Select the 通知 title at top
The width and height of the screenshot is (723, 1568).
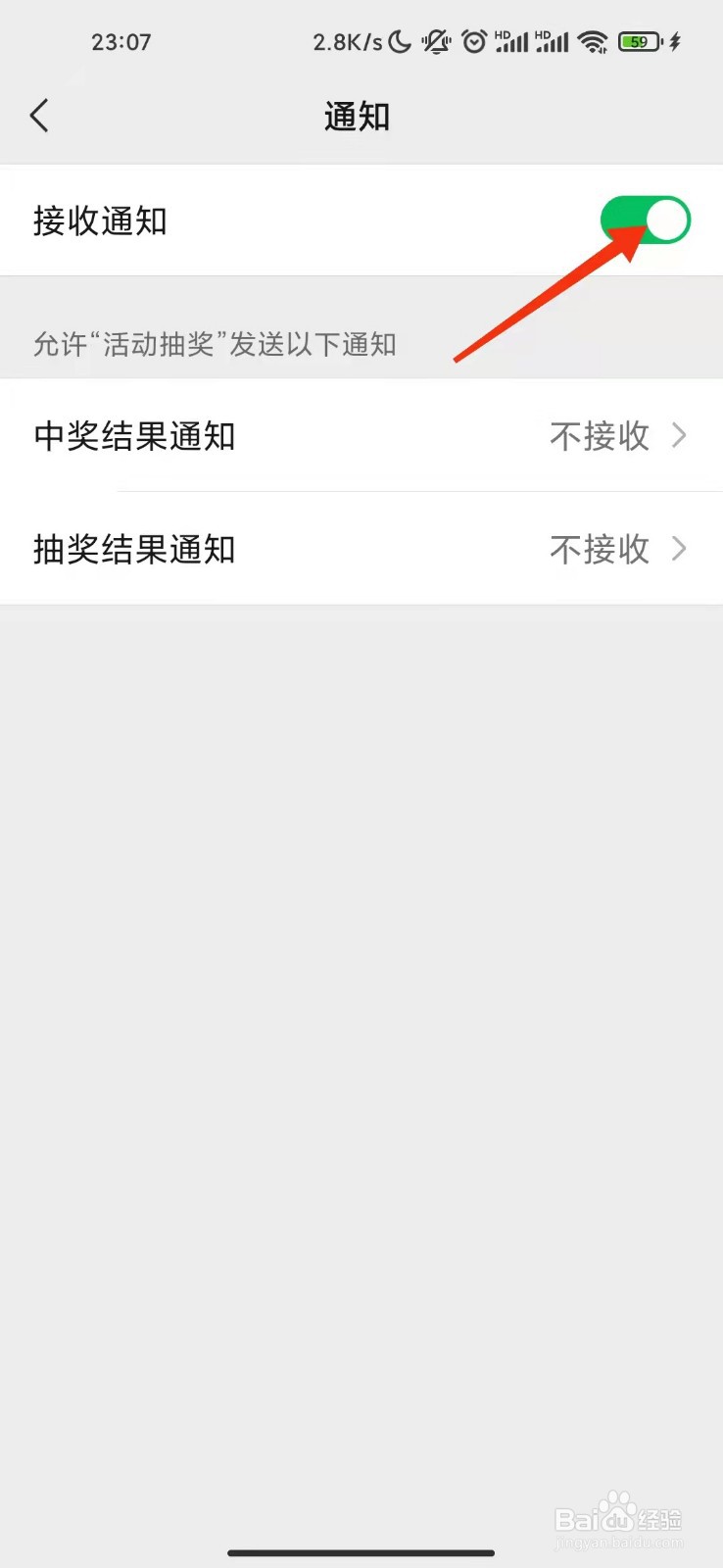pos(357,116)
